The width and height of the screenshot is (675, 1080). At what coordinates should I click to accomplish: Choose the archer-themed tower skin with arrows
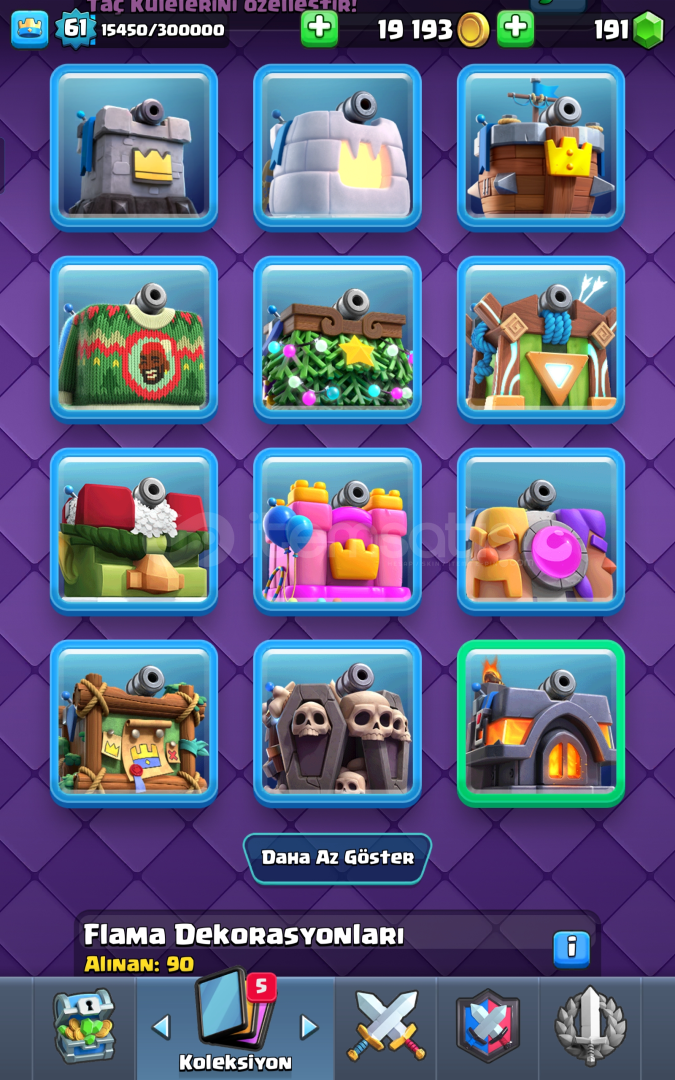[x=541, y=338]
